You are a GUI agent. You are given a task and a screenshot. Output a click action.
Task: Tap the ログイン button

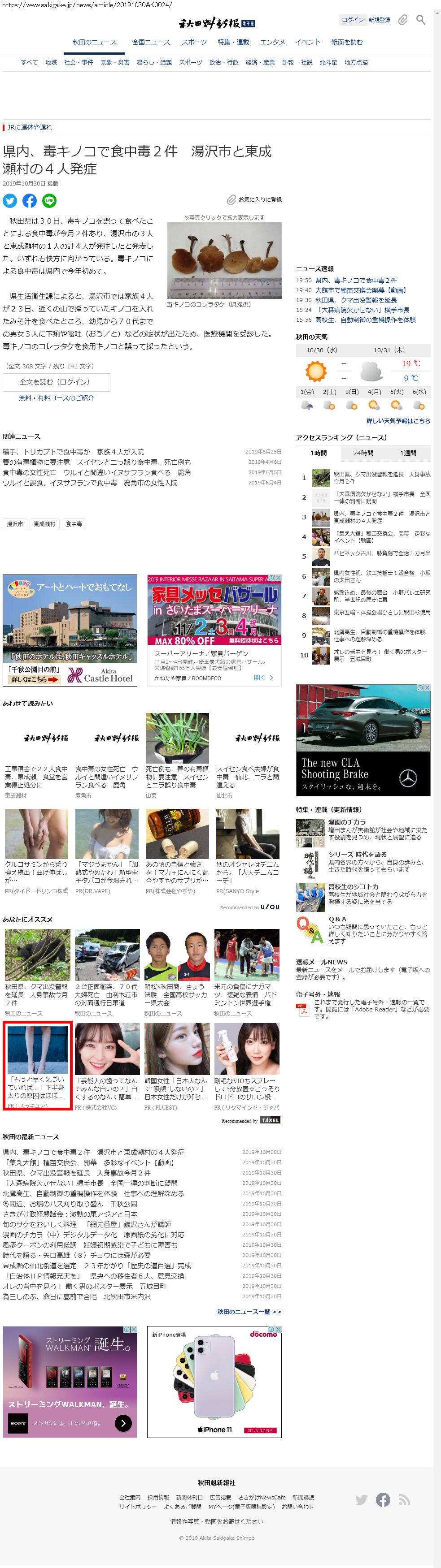coord(352,20)
